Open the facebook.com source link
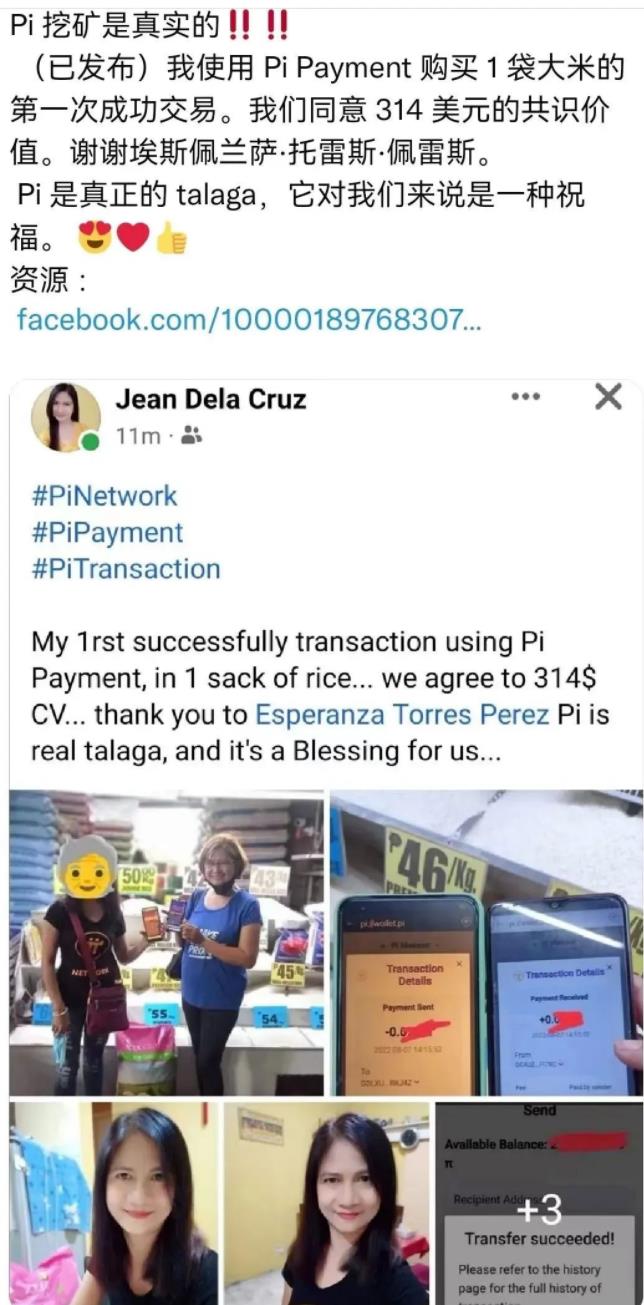 click(249, 320)
